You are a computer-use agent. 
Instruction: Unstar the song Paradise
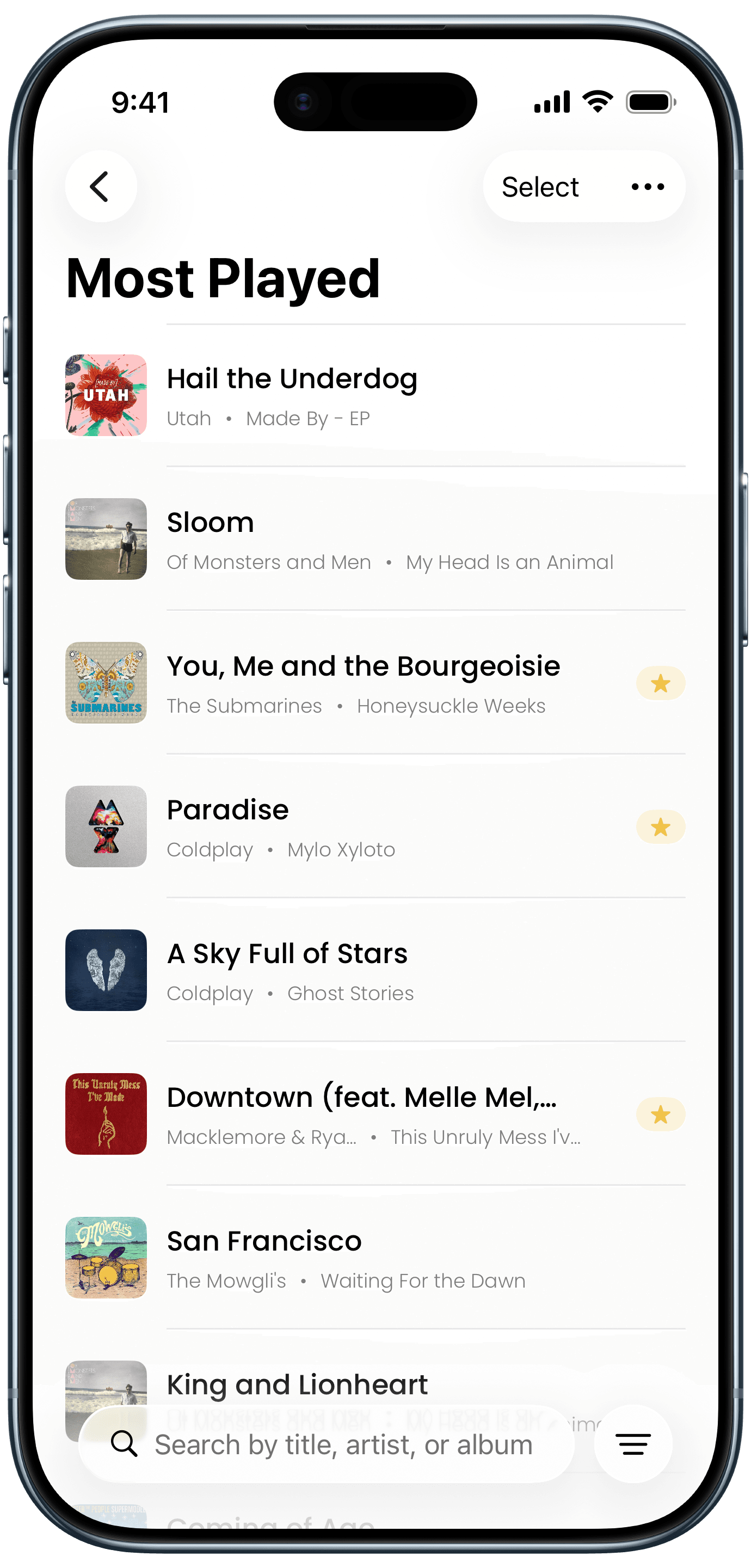pyautogui.click(x=660, y=827)
